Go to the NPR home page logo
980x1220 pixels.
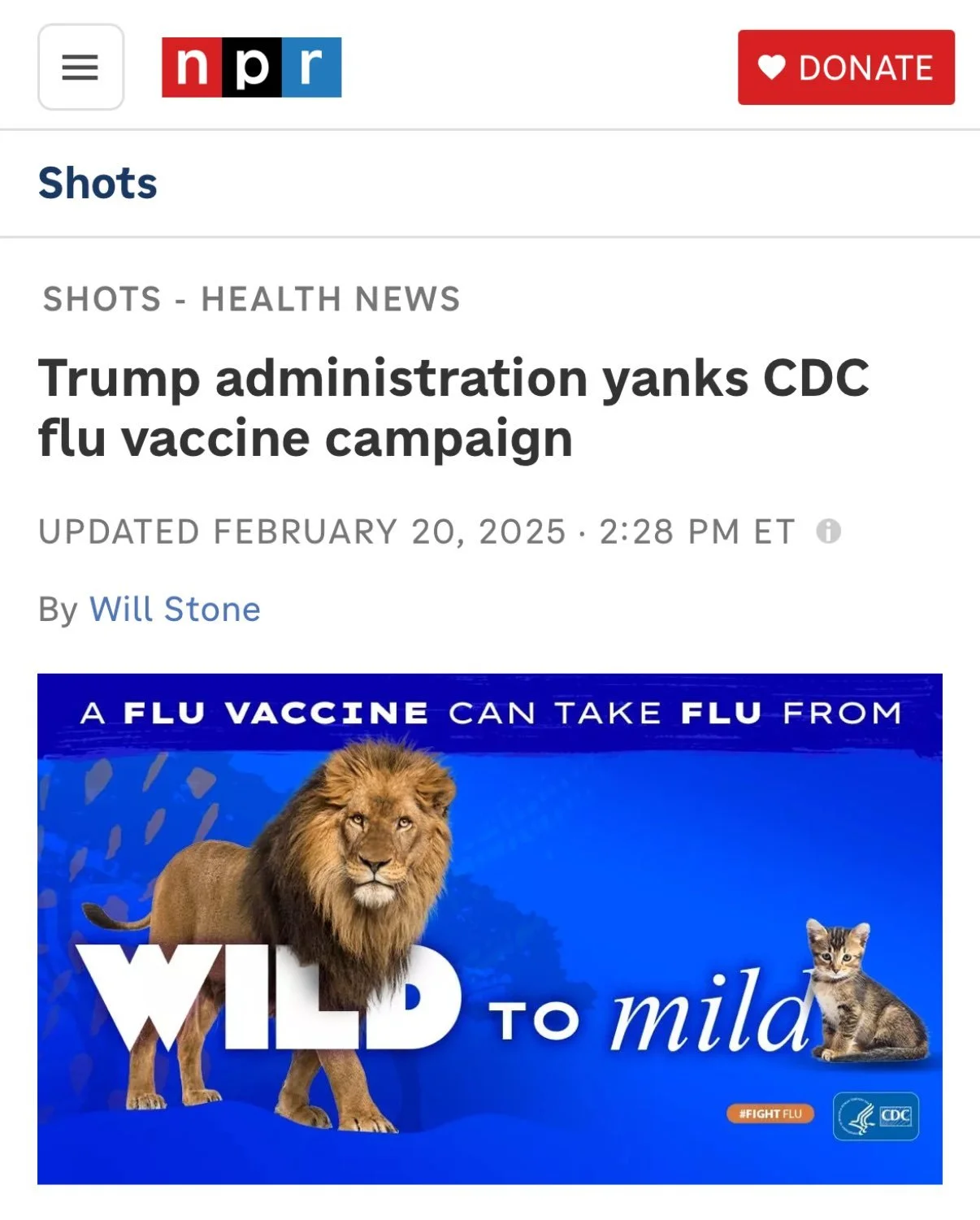coord(251,67)
